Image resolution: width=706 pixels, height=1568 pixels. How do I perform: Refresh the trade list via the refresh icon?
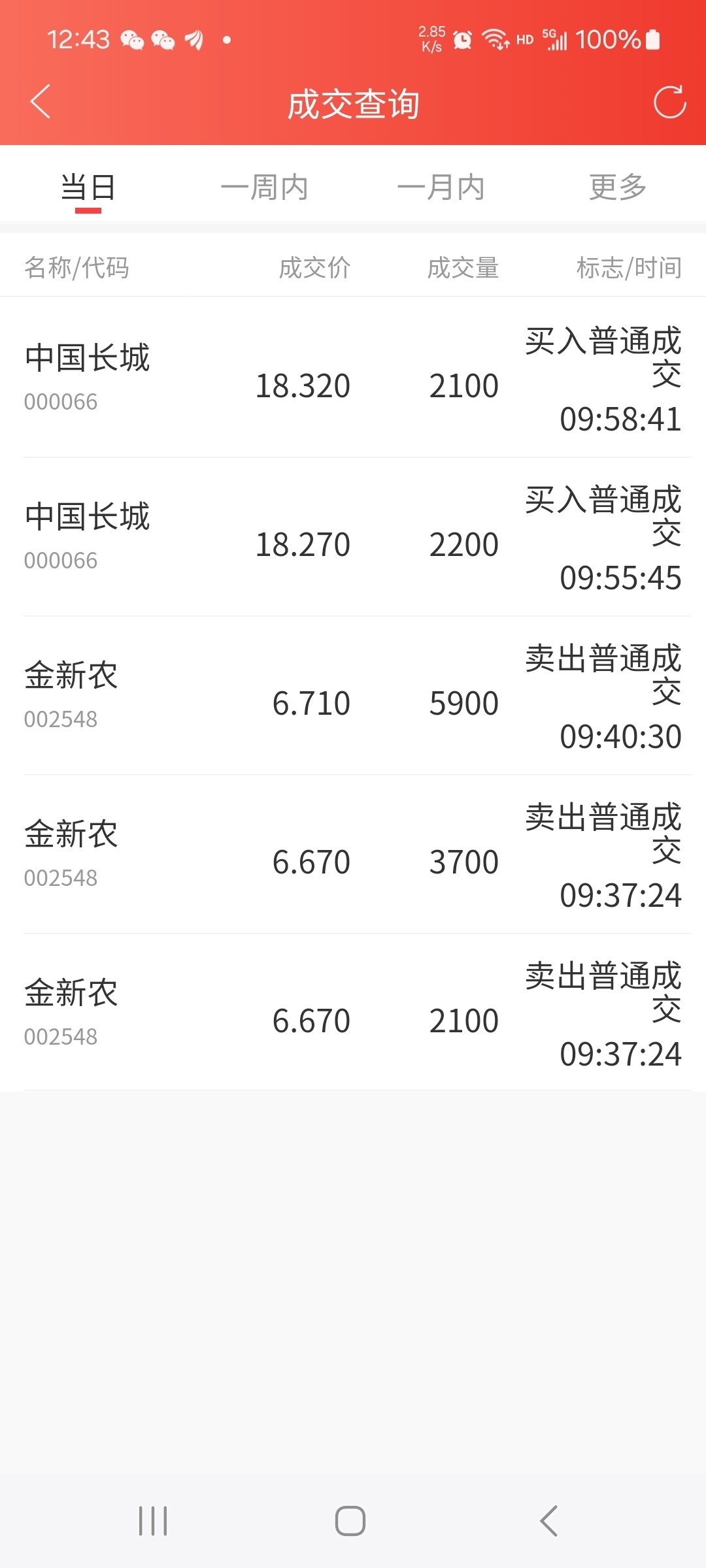(x=670, y=102)
